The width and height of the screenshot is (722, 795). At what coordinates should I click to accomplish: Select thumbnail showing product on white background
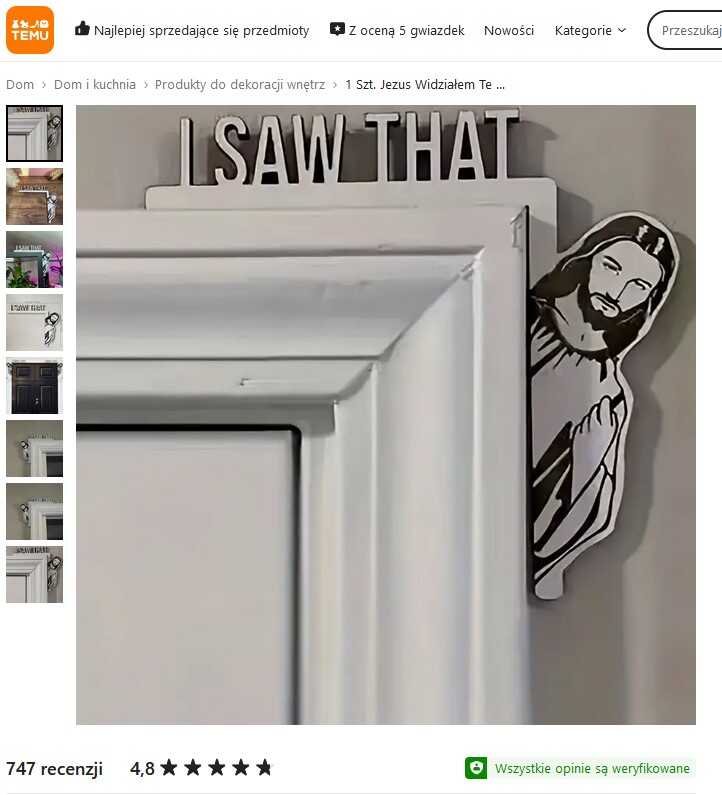point(34,322)
